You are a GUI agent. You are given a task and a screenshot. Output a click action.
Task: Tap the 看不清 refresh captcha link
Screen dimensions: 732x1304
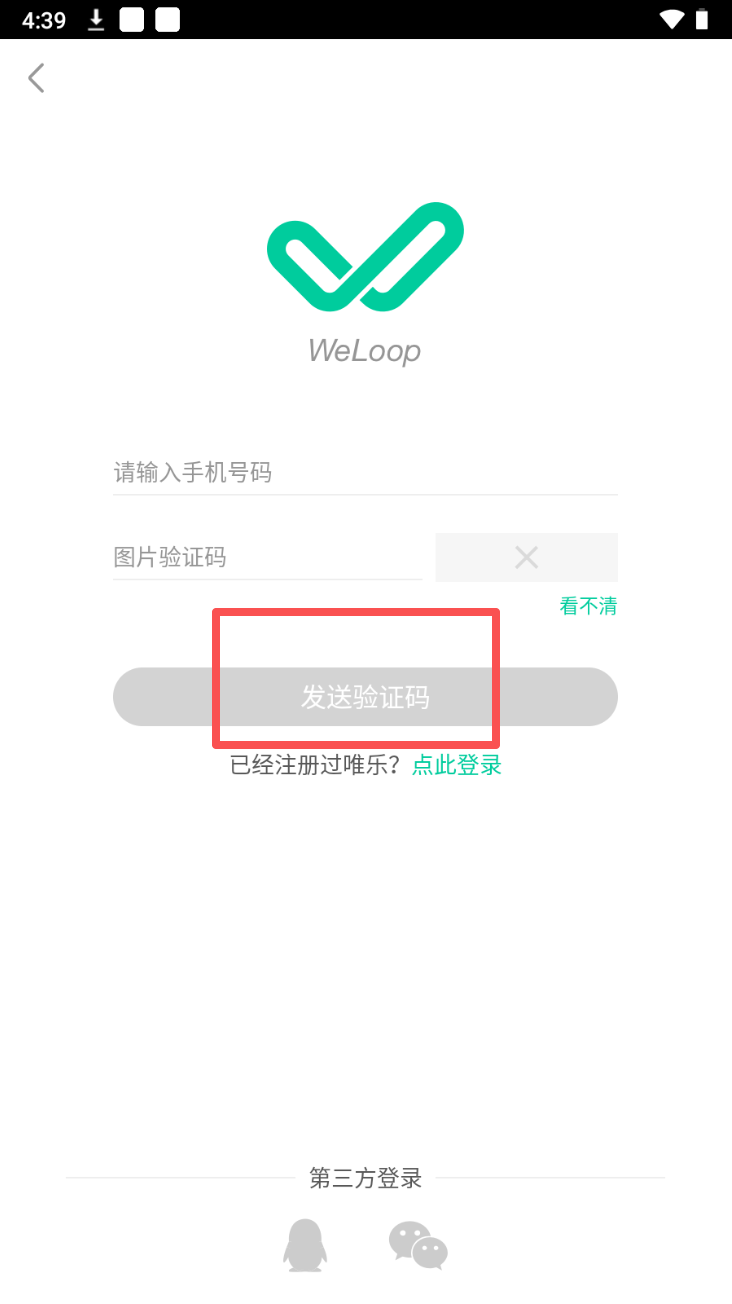point(588,606)
